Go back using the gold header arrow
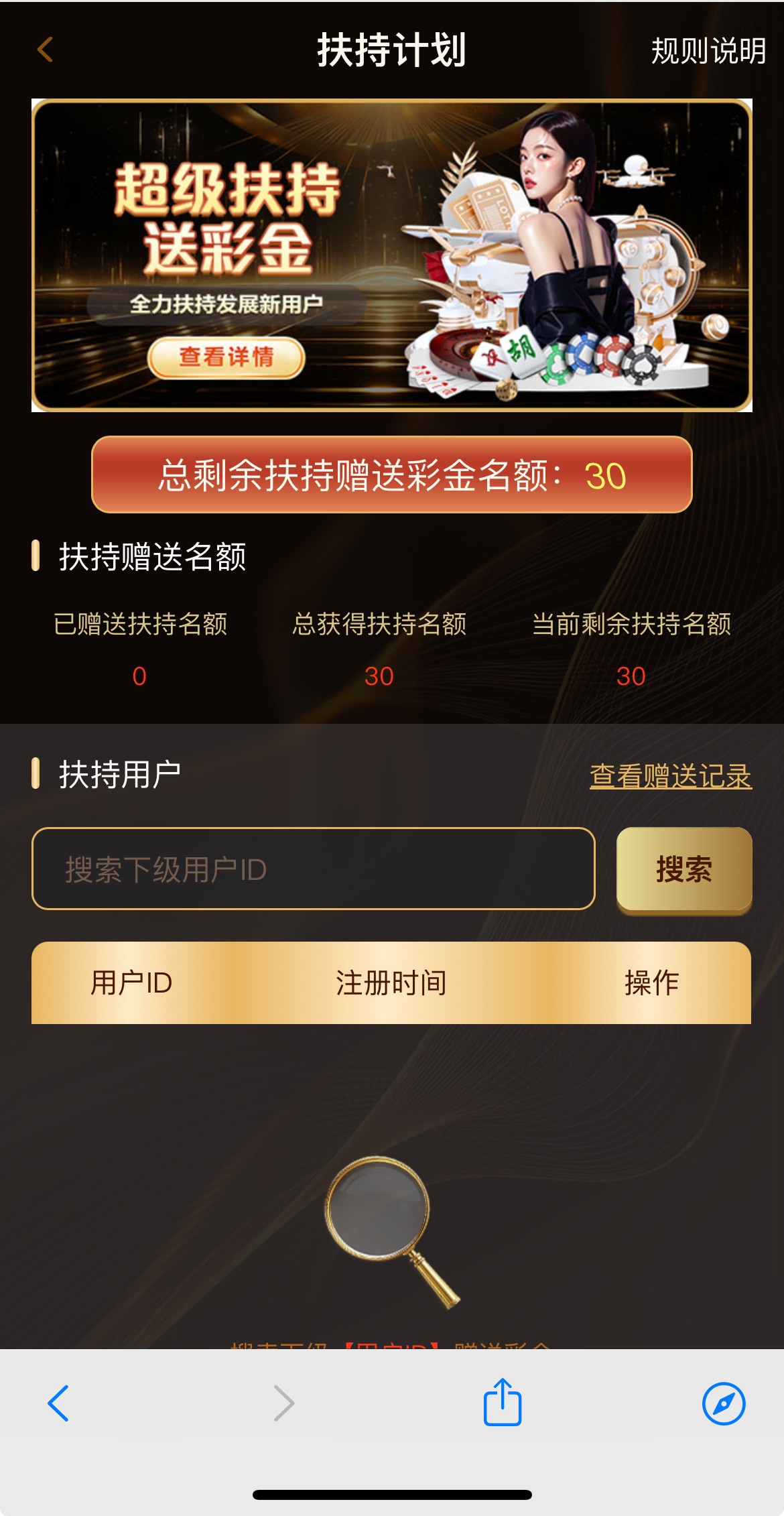The width and height of the screenshot is (784, 1516). click(45, 50)
